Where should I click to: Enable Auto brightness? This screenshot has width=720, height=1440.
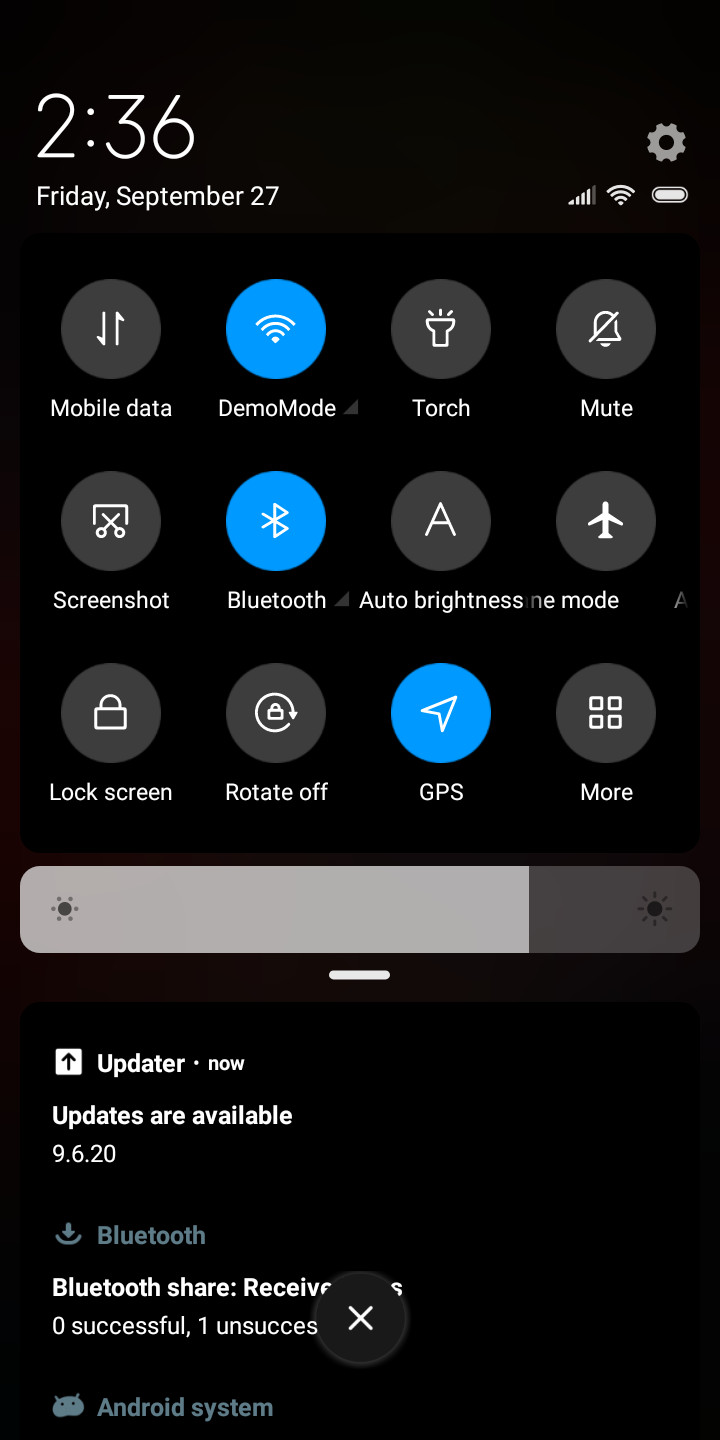(441, 520)
